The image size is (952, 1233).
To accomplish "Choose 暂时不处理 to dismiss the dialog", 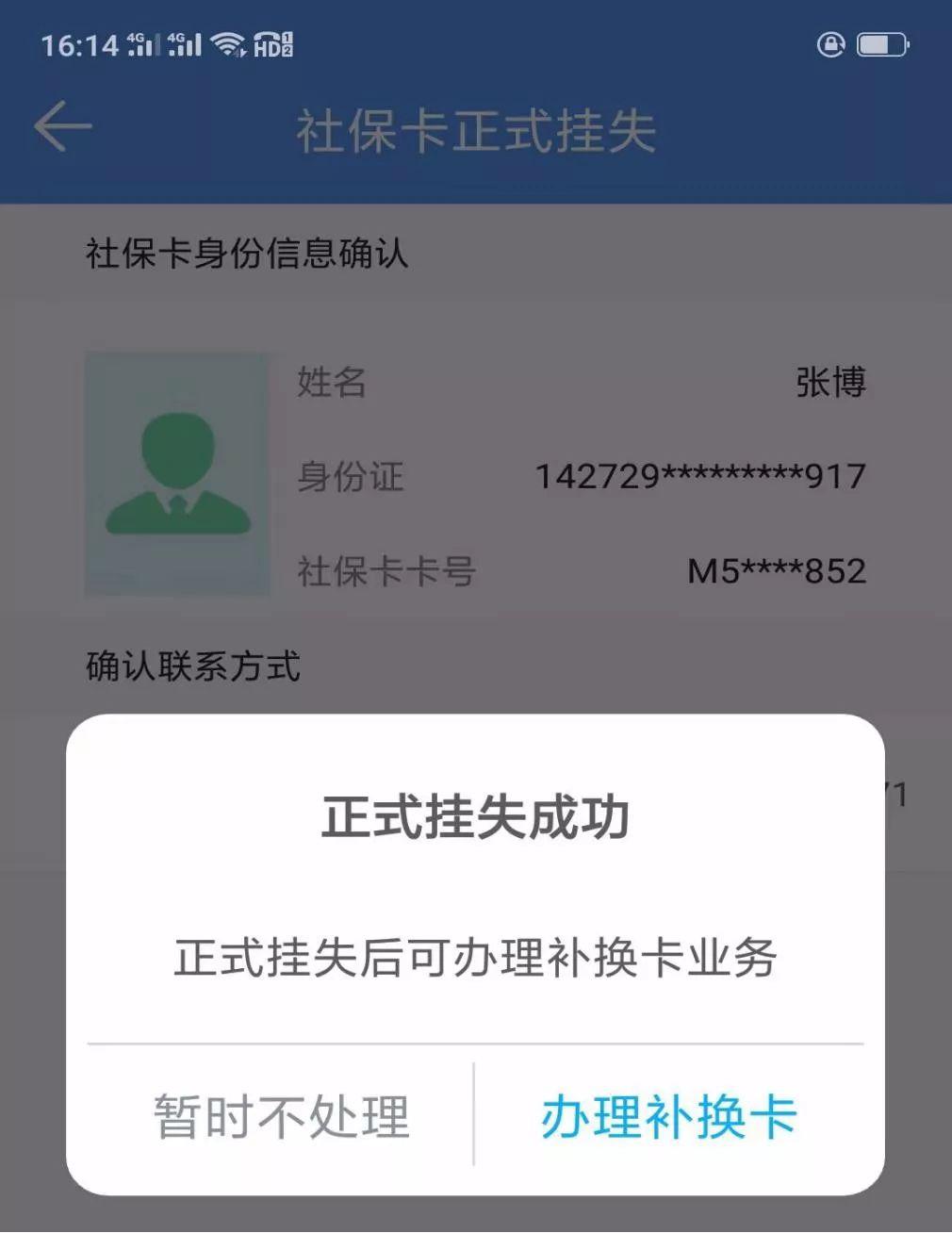I will [281, 1118].
